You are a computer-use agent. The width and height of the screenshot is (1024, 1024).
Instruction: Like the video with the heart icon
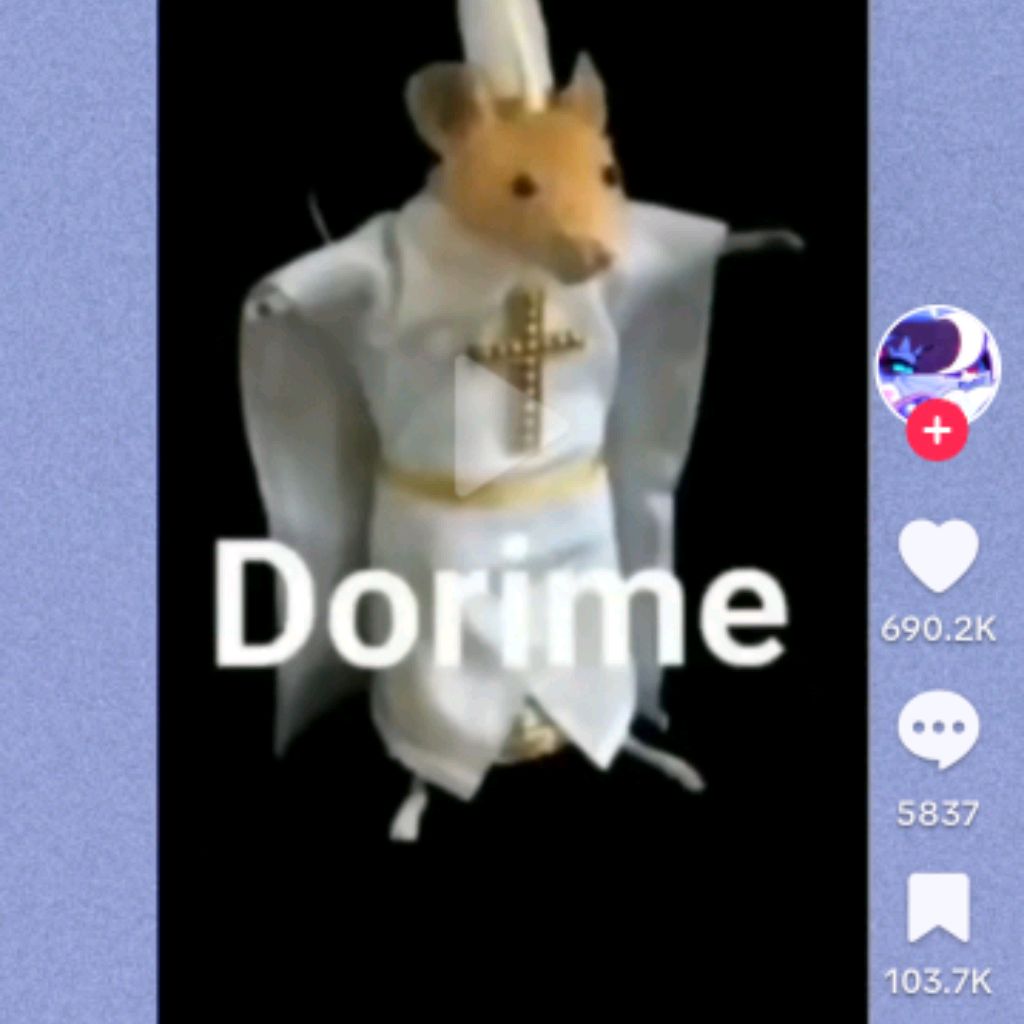click(x=937, y=556)
